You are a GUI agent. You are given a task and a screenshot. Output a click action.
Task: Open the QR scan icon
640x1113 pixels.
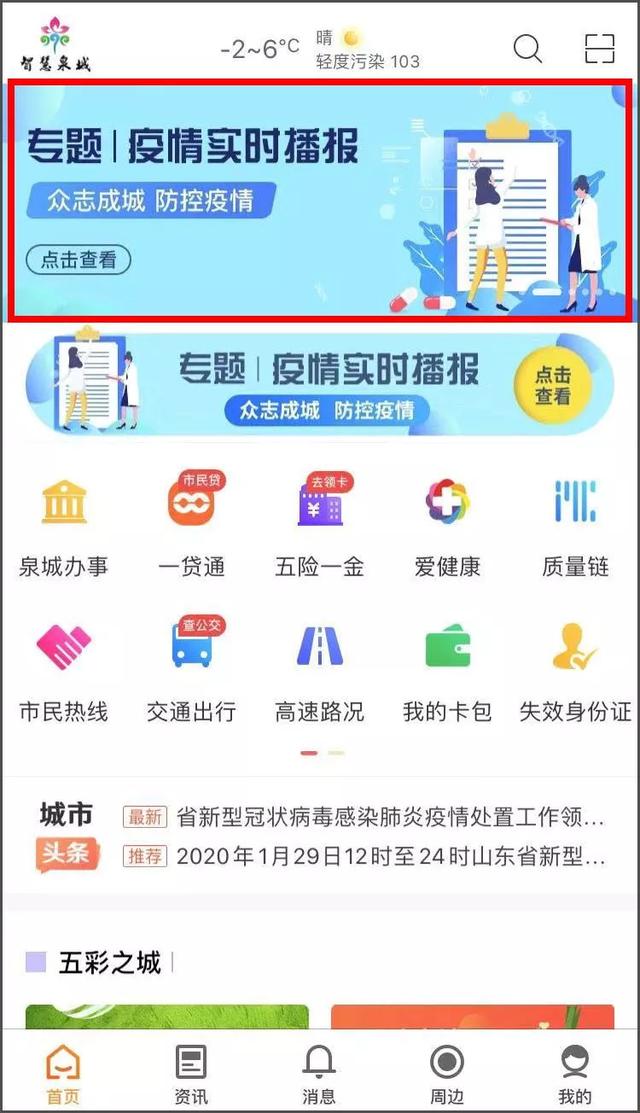click(x=599, y=47)
